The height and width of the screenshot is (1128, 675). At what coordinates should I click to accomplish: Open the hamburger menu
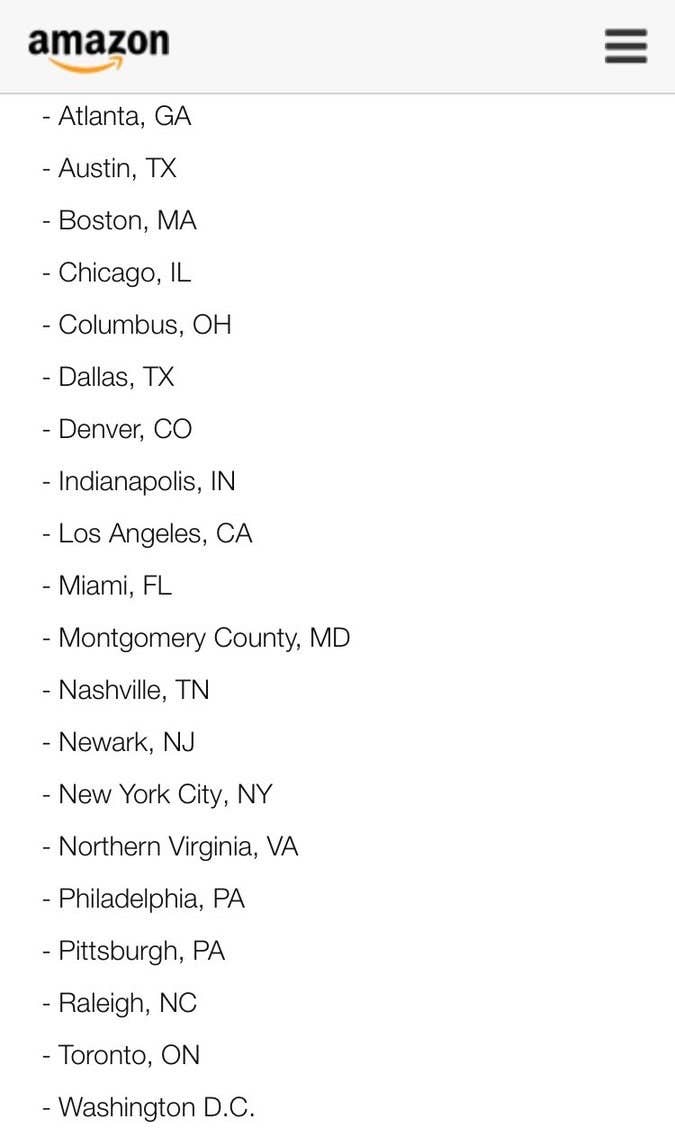pos(625,46)
